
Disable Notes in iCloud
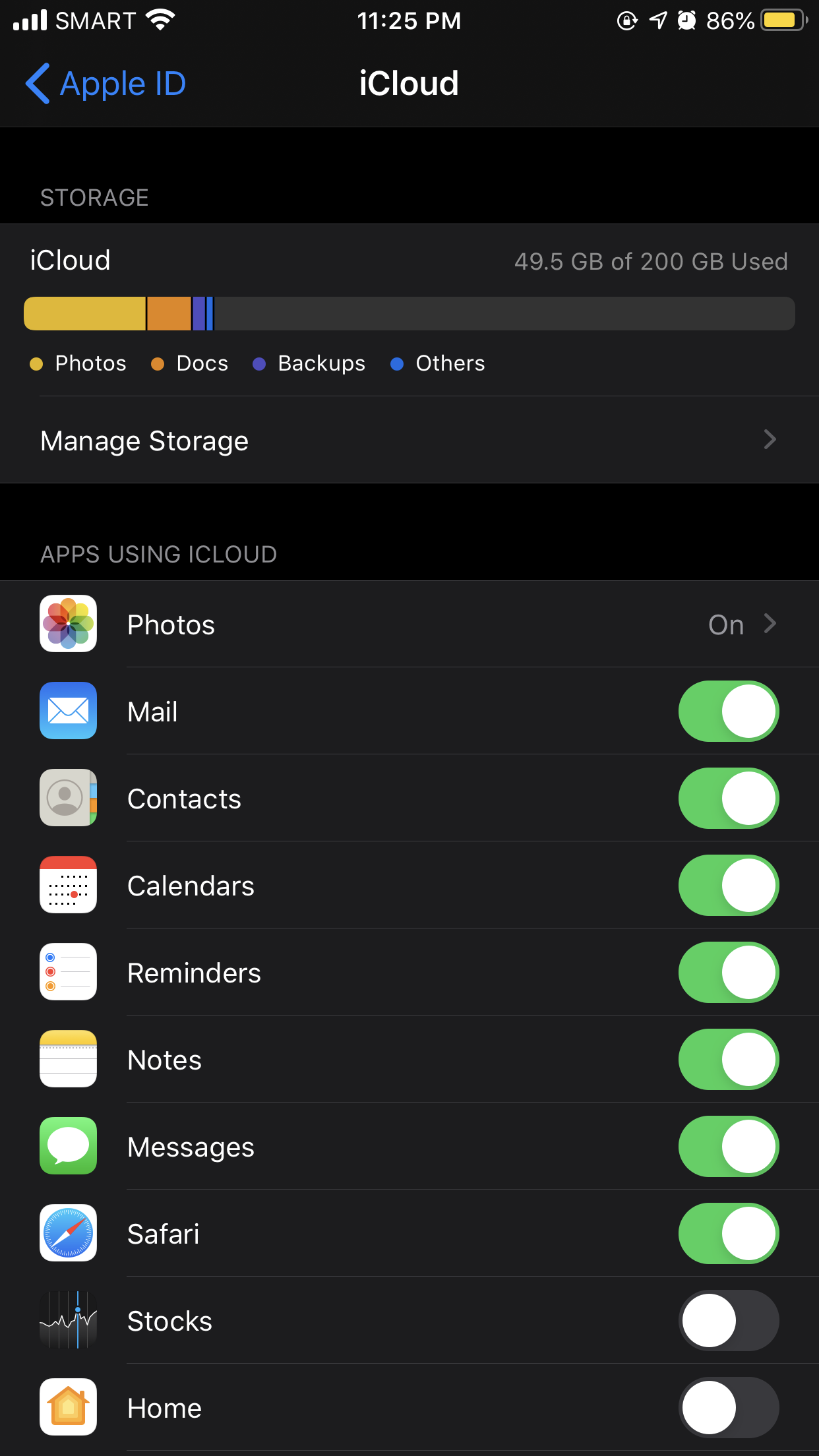coord(728,1060)
